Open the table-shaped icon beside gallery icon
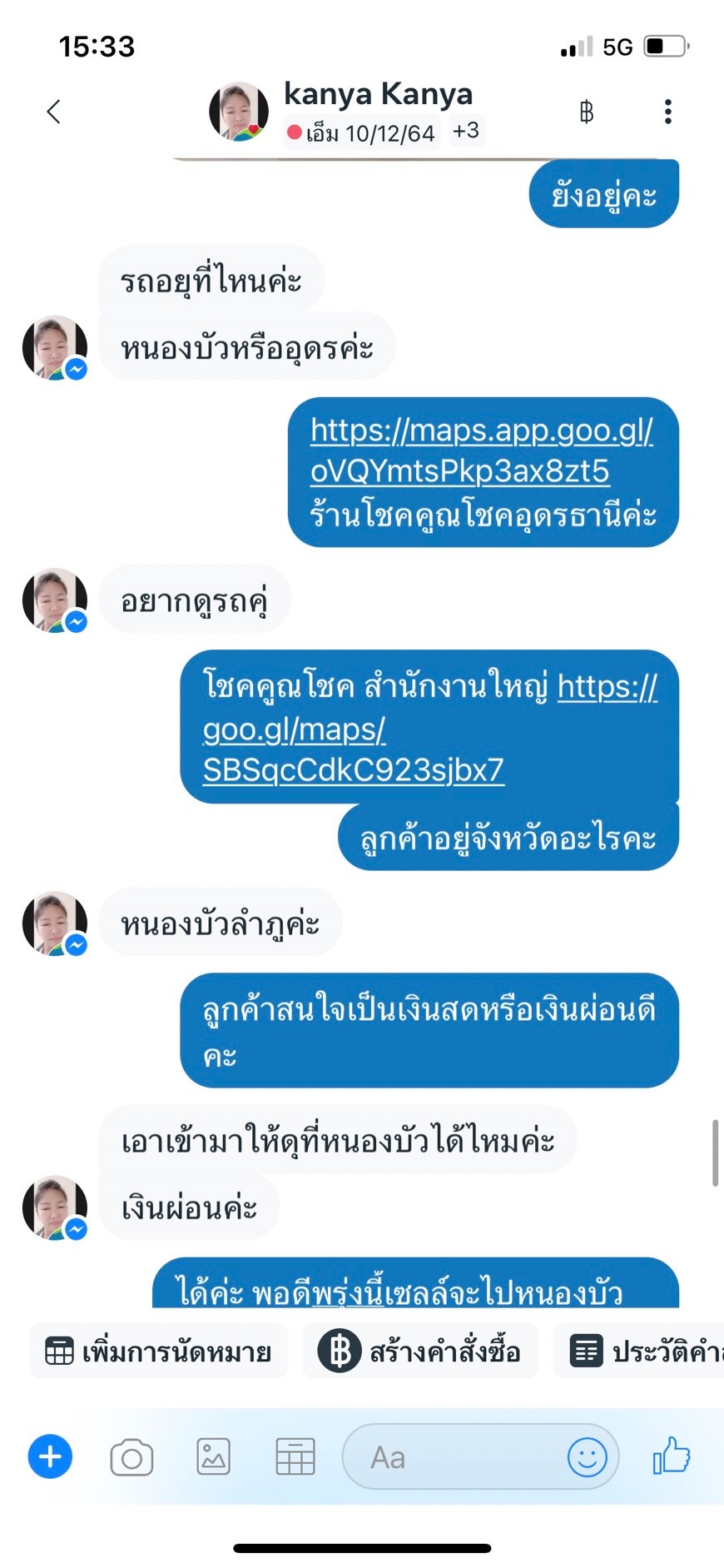 (295, 1457)
